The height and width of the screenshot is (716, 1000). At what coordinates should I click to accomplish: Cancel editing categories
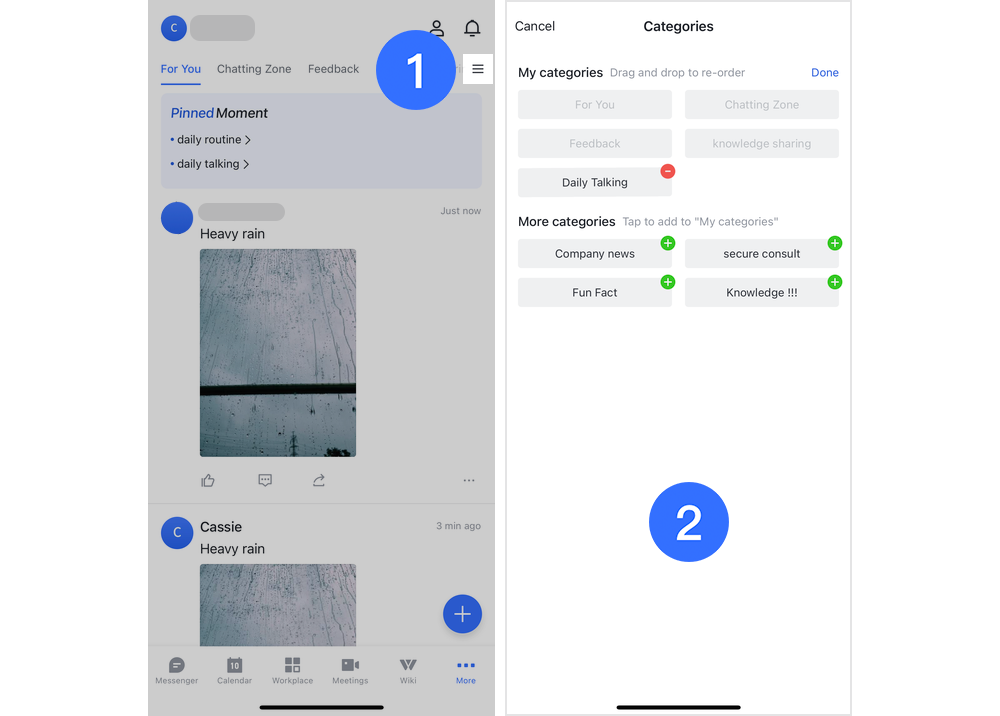535,26
